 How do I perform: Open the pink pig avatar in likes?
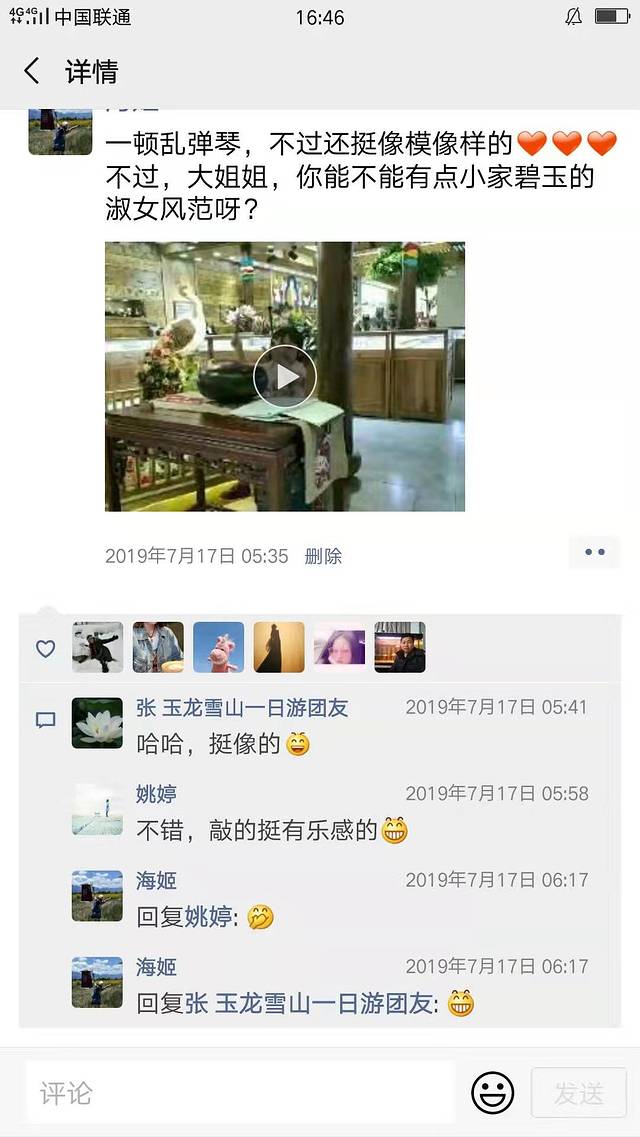click(x=218, y=647)
